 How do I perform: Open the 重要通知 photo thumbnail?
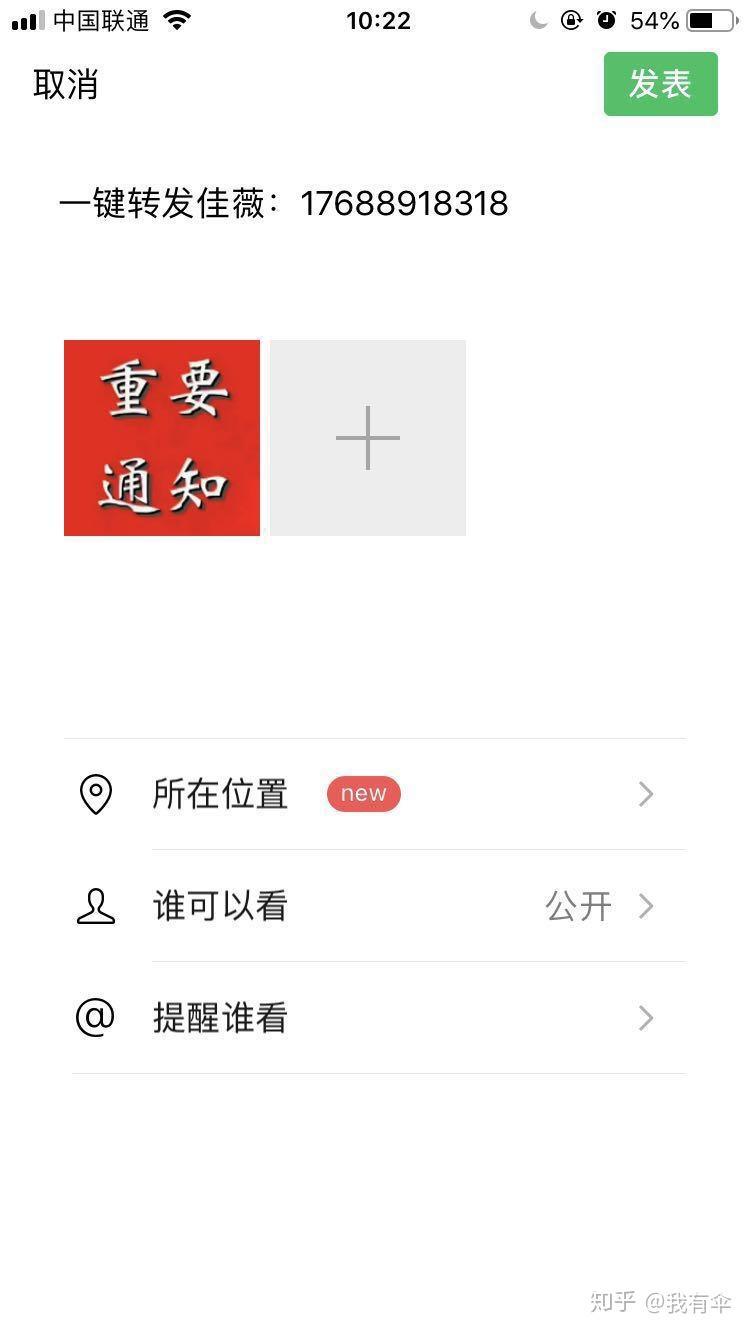click(x=162, y=437)
